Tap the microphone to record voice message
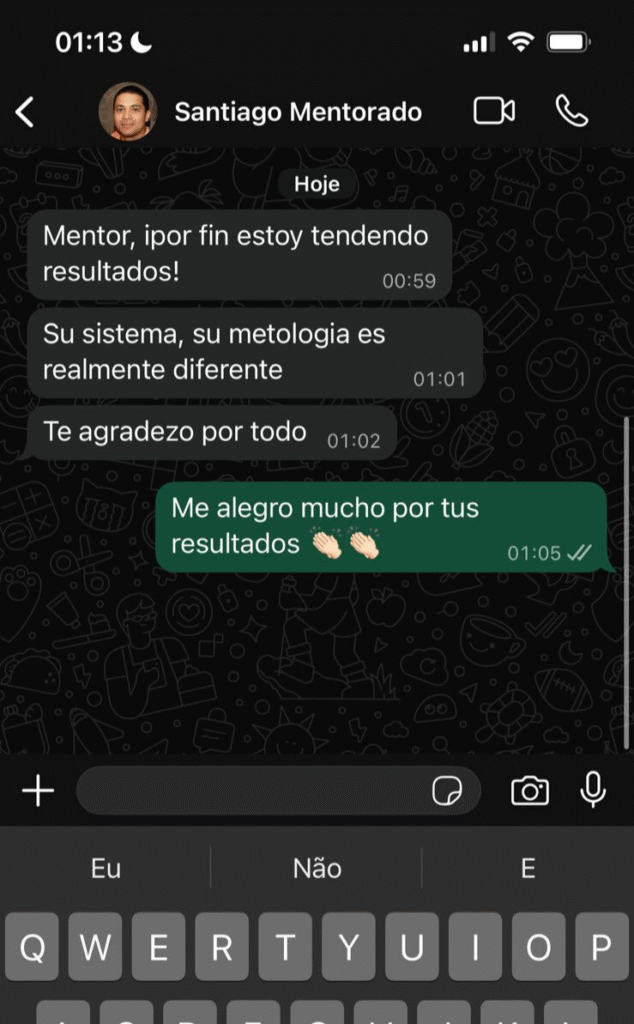 [593, 790]
